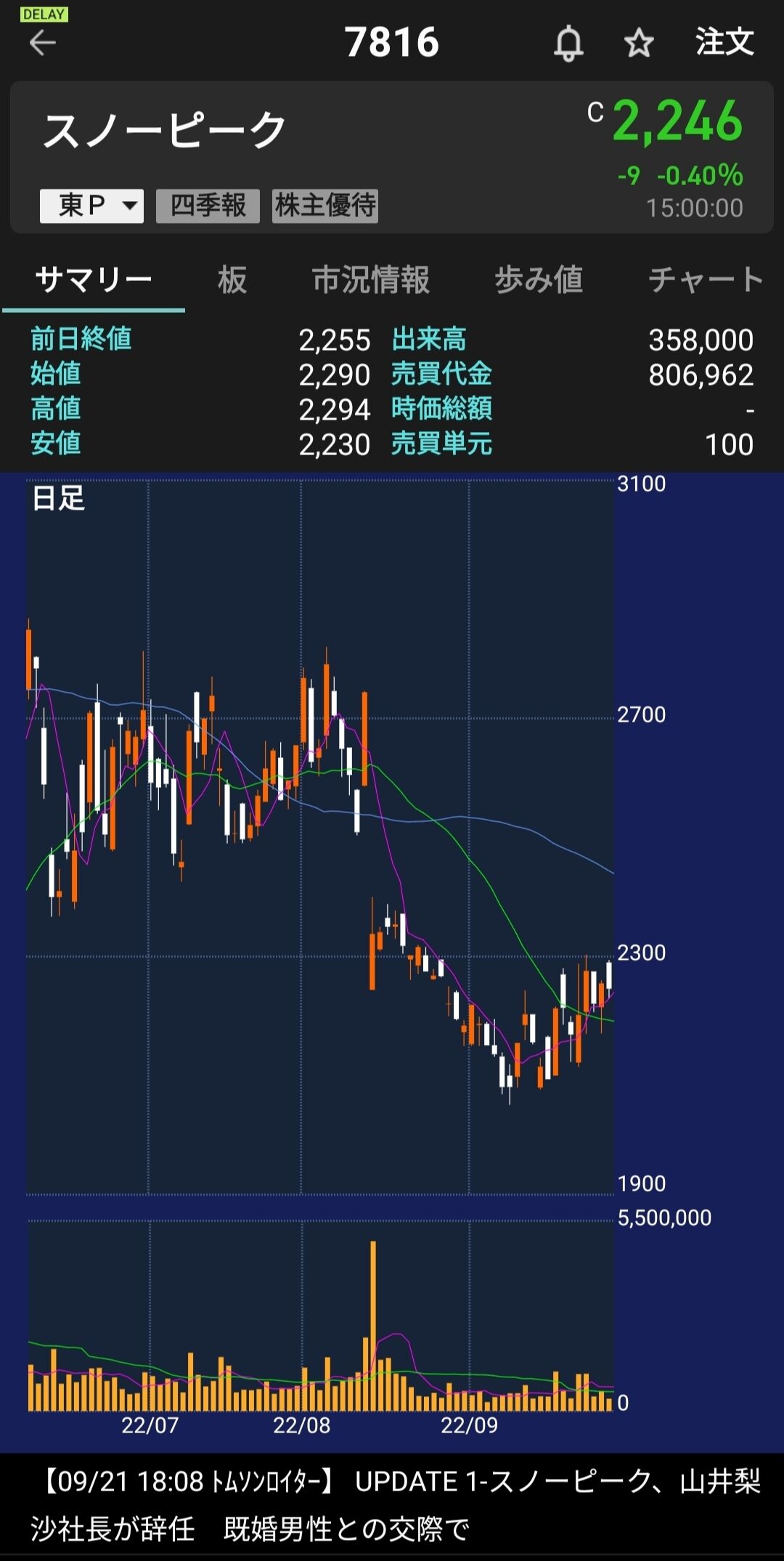Add stock 7816 to favorites star

639,44
